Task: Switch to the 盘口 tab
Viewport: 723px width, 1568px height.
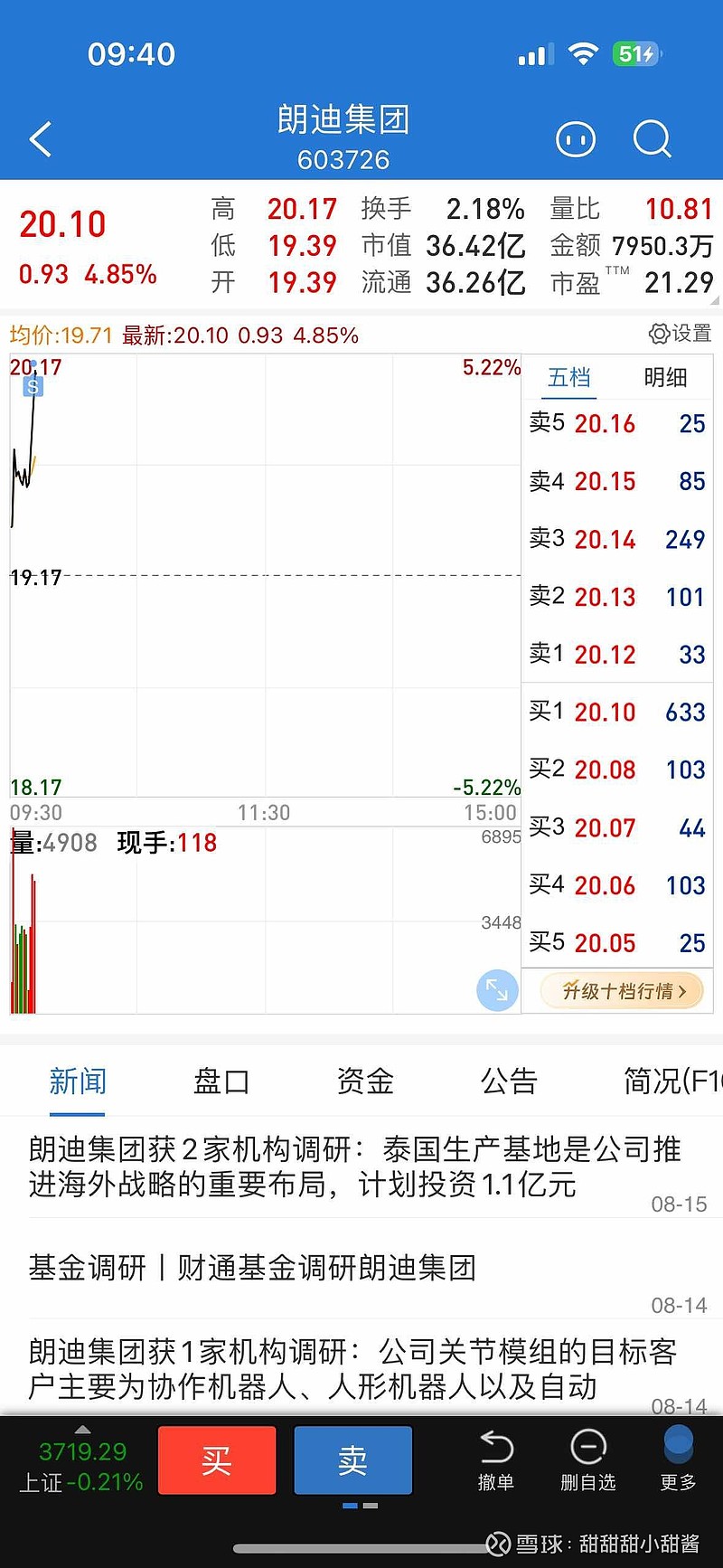Action: [221, 1082]
